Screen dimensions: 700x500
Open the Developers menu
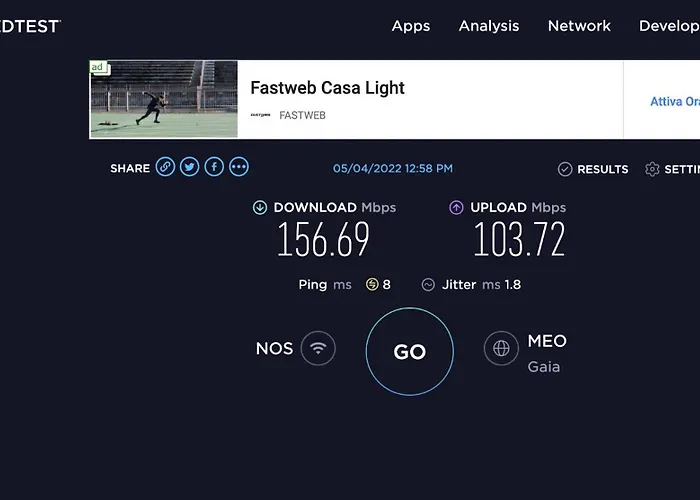(669, 26)
